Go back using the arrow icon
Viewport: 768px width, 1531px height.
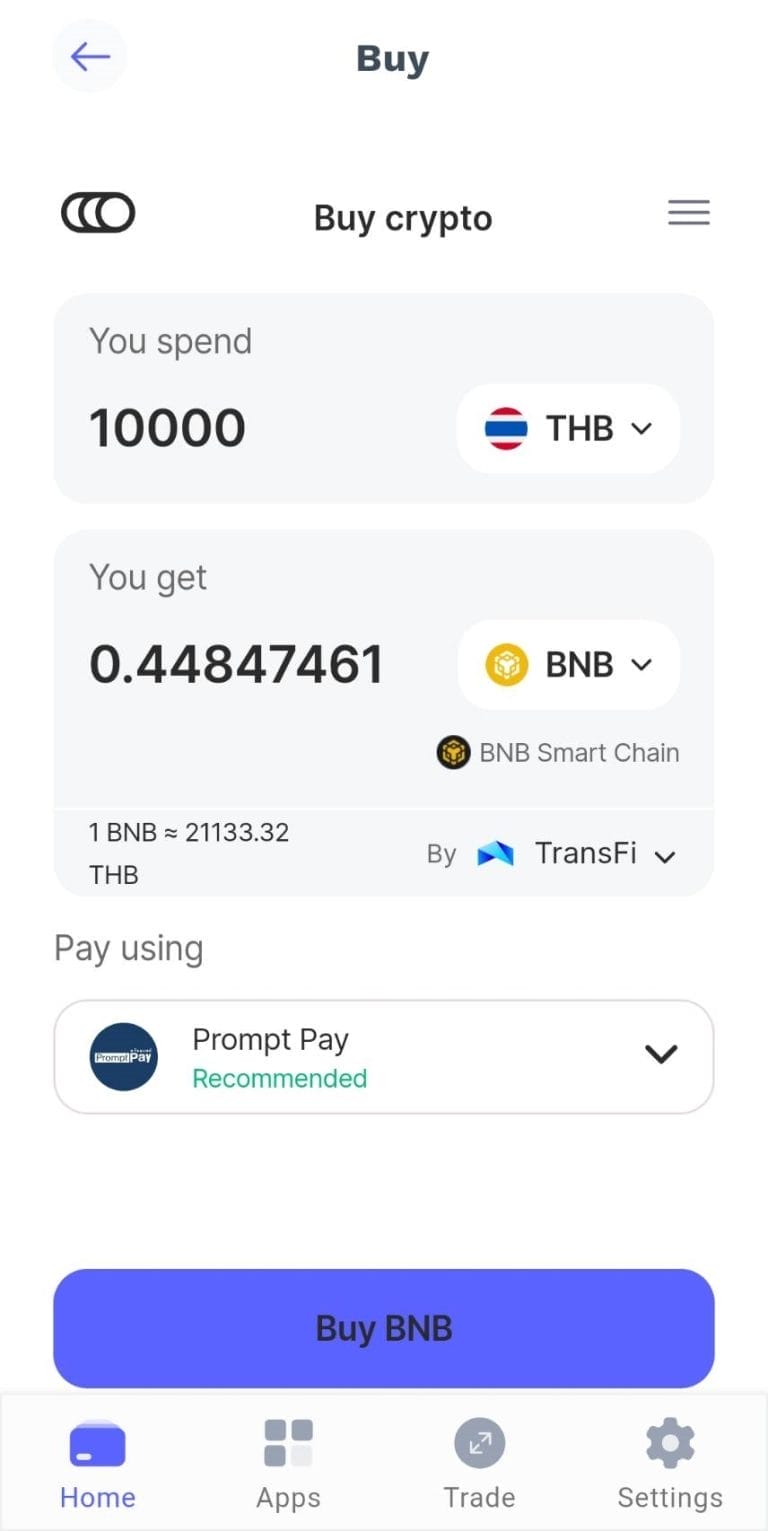pyautogui.click(x=89, y=57)
